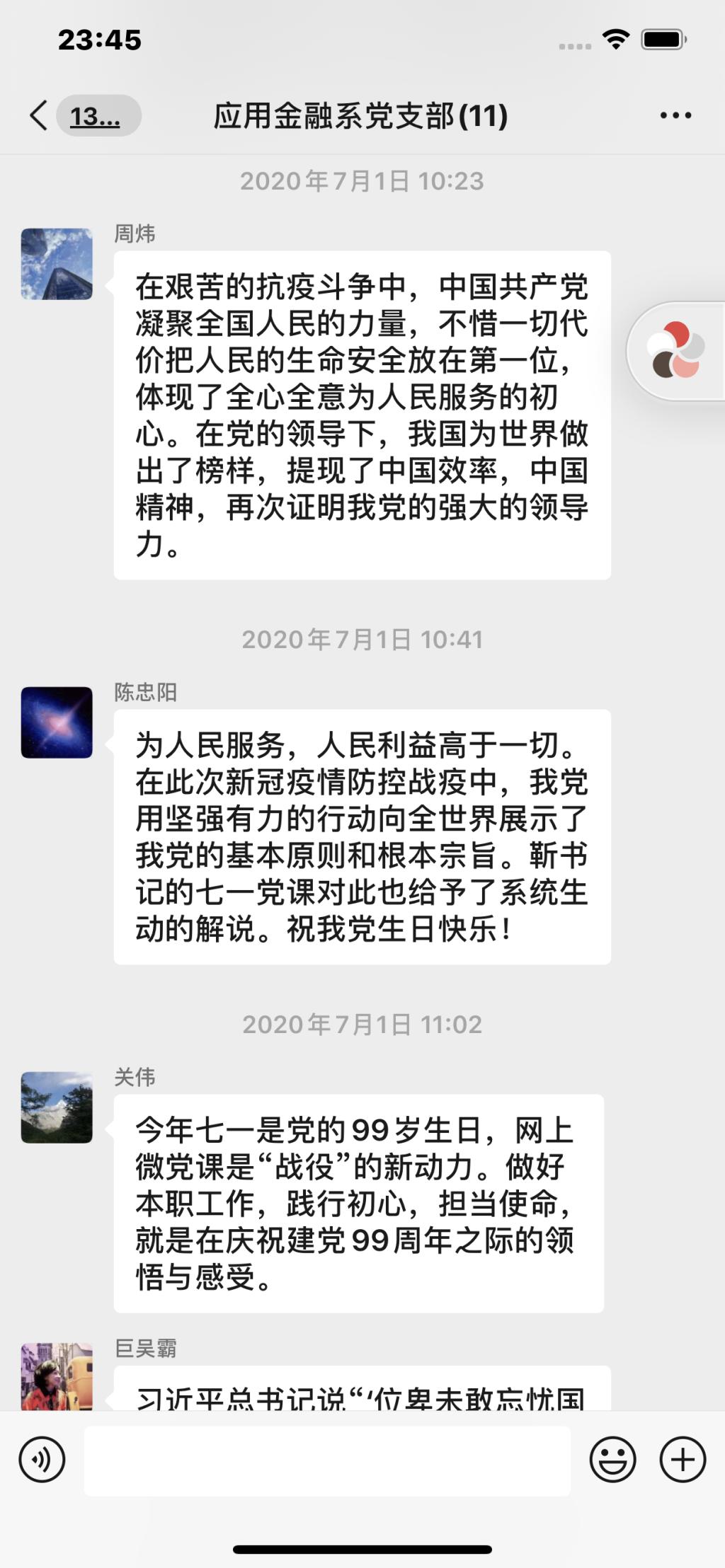Screen dimensions: 725x1568
Task: Focus the message text field
Action: click(x=327, y=1460)
